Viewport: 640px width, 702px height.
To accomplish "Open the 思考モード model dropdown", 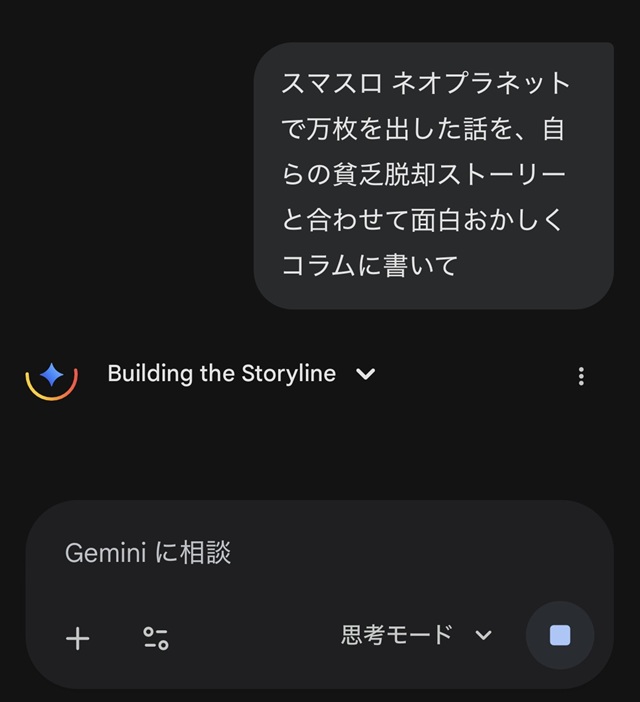I will [x=417, y=635].
